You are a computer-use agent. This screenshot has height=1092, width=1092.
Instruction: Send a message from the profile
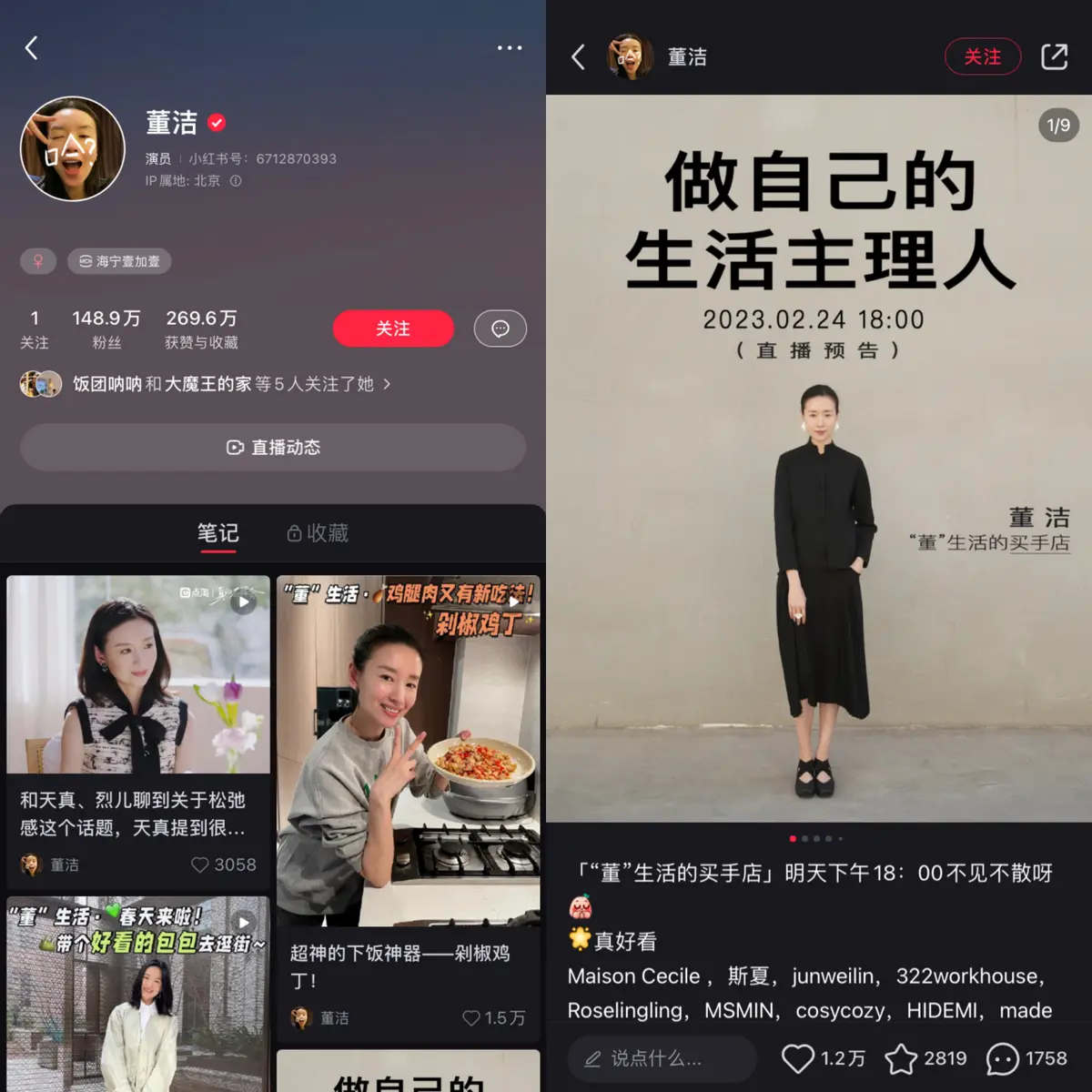coord(500,329)
